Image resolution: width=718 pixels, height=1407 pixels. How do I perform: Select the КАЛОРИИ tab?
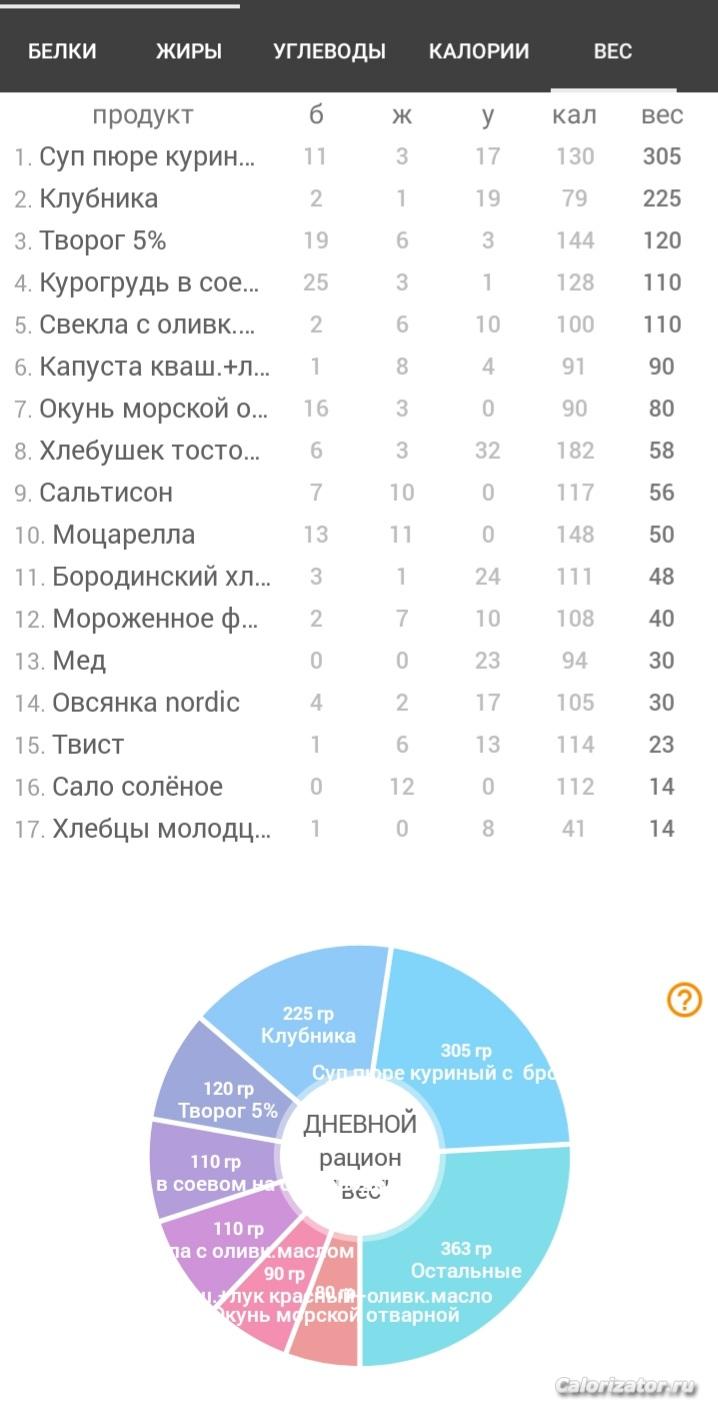(x=479, y=51)
